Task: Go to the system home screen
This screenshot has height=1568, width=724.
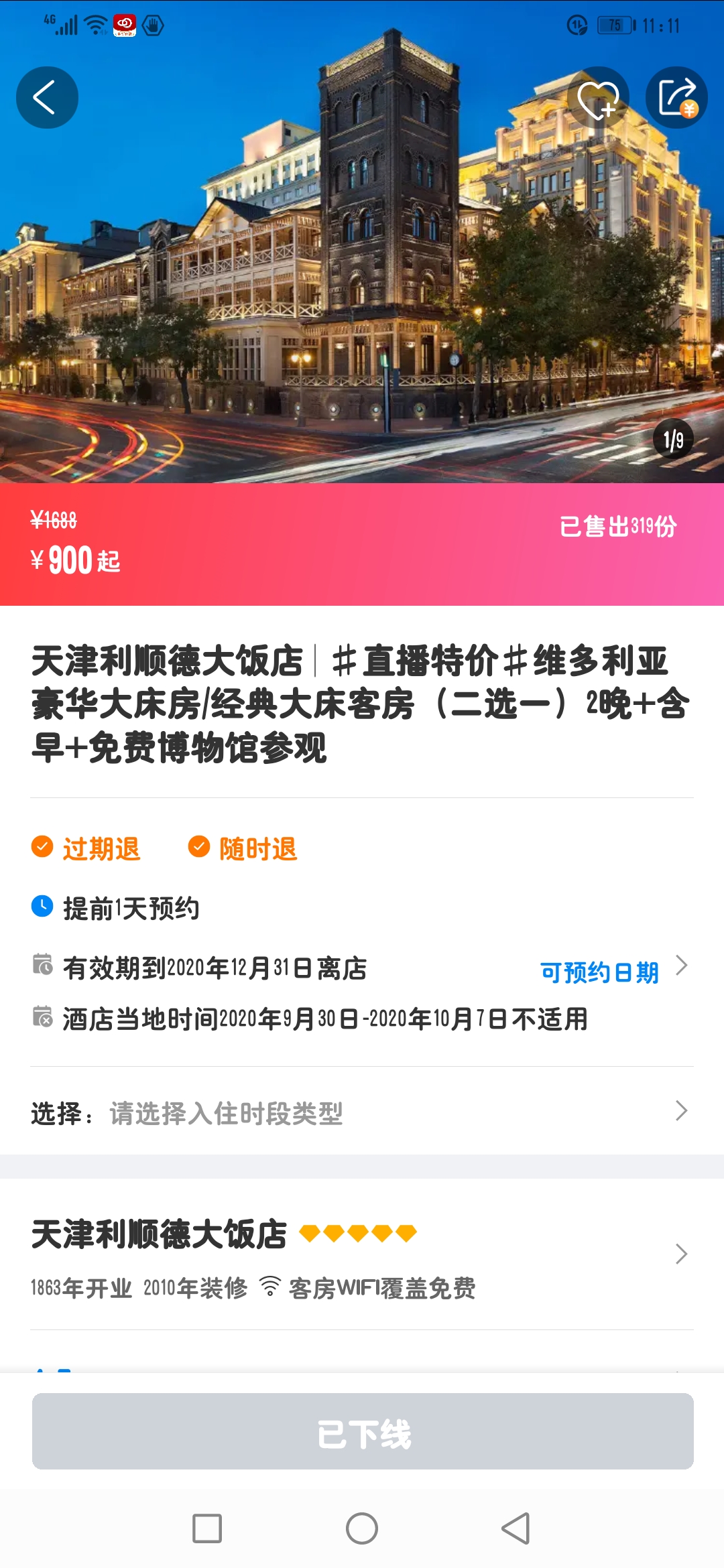Action: click(x=362, y=1528)
